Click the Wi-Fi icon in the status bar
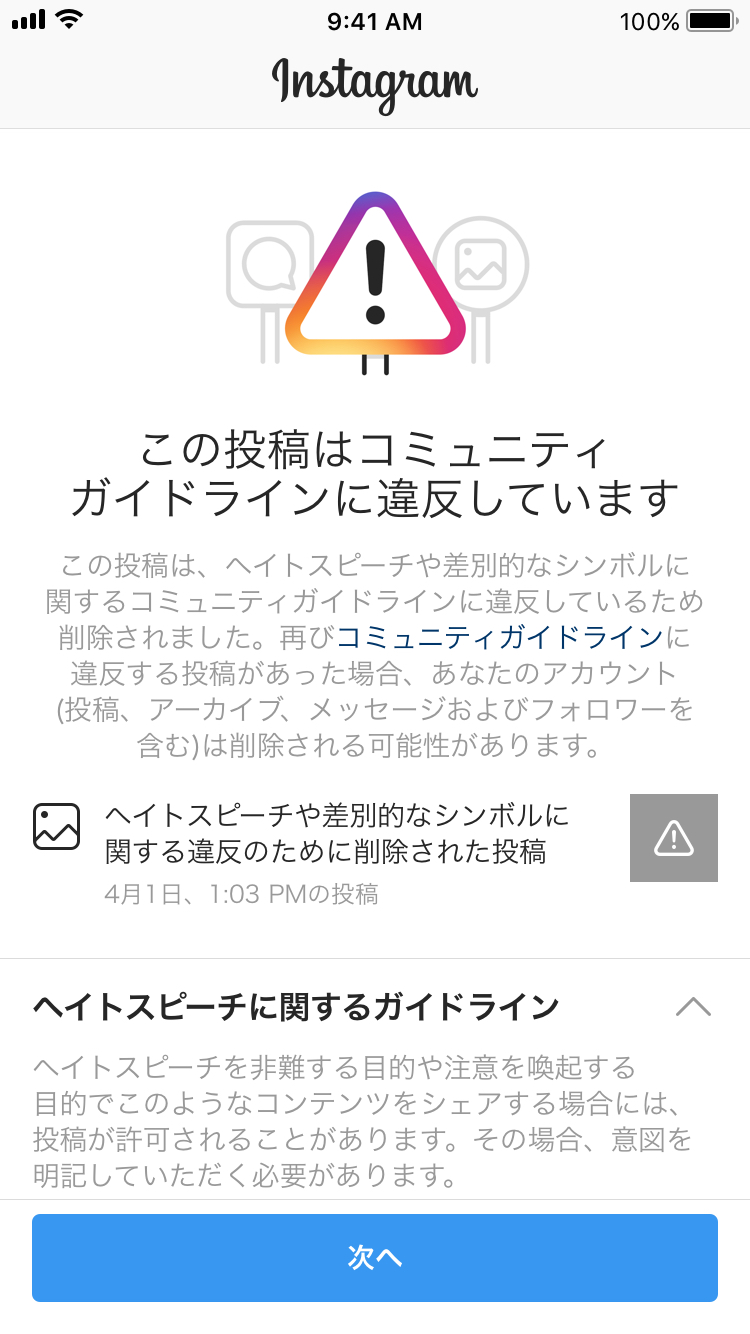 pos(67,18)
